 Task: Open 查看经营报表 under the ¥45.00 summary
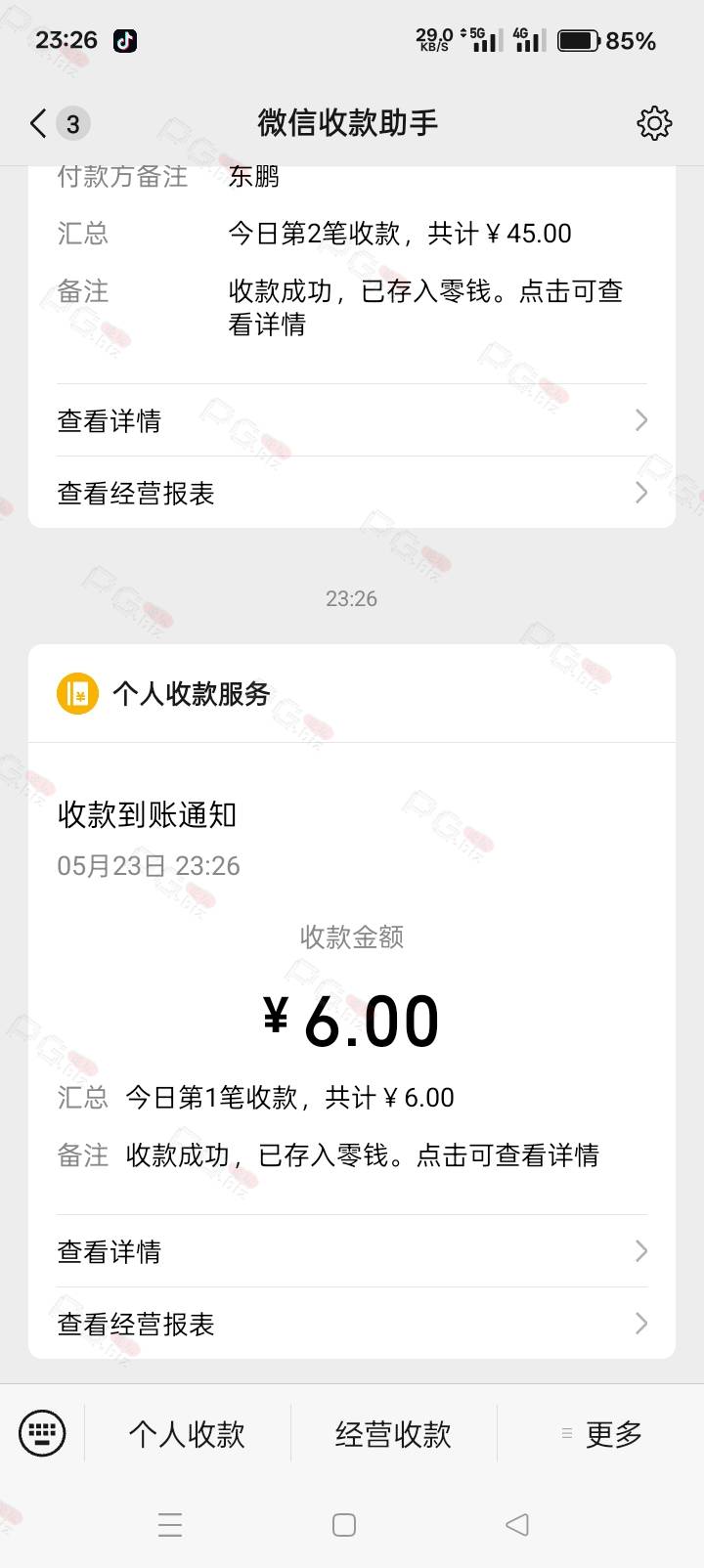352,493
